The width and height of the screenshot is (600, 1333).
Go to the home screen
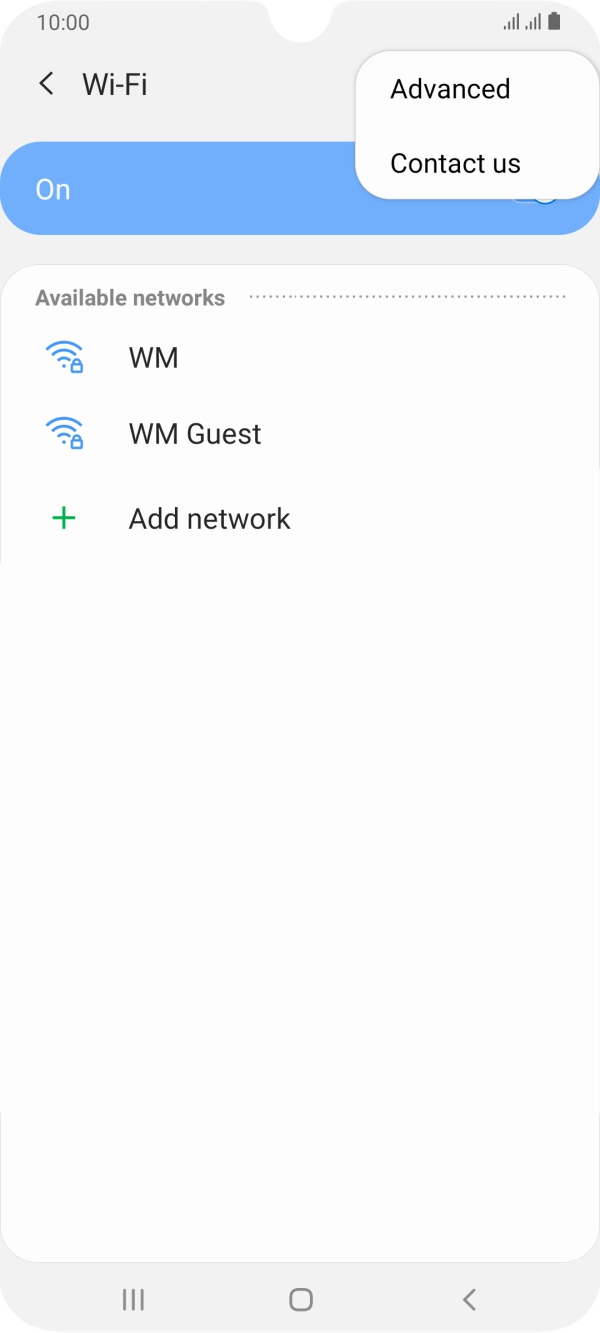(x=300, y=1299)
